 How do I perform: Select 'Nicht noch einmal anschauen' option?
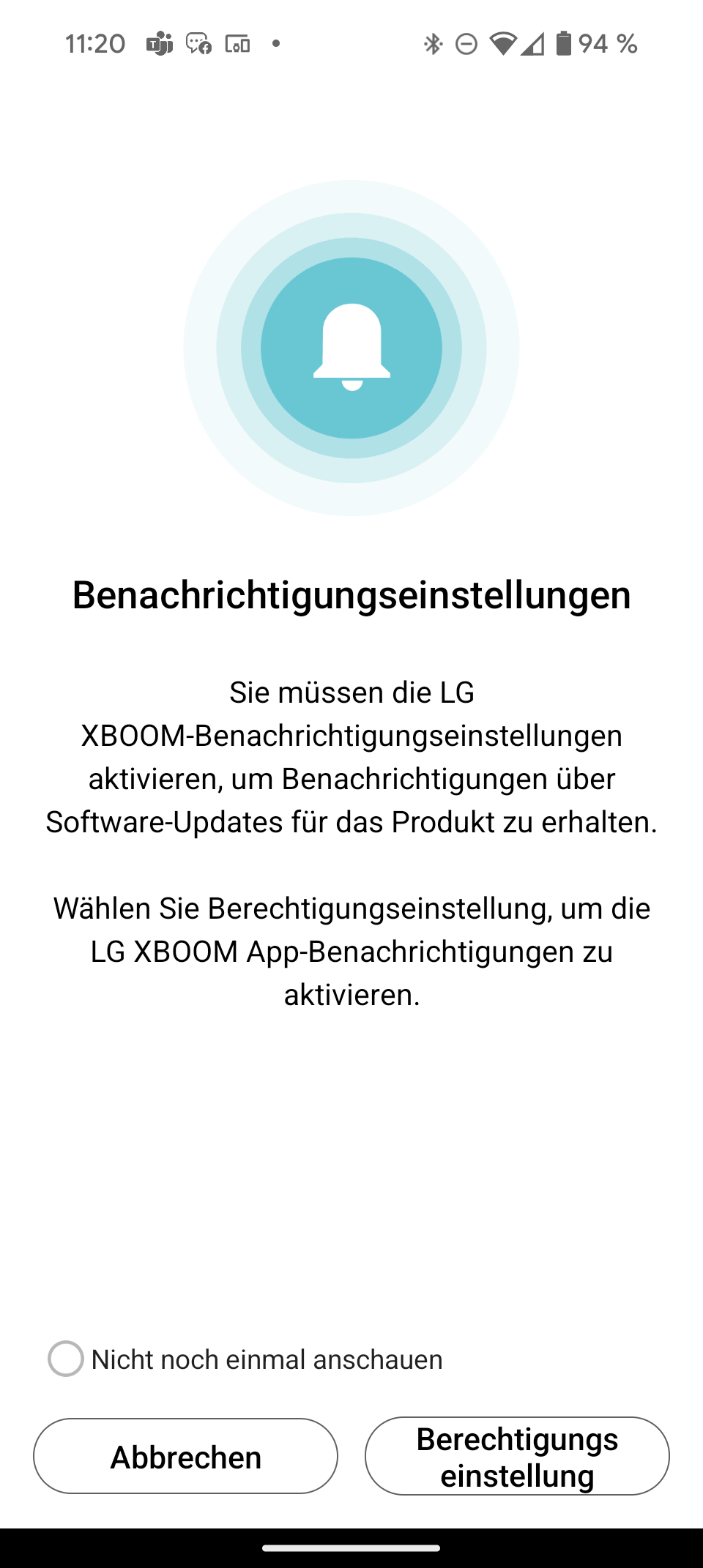click(x=66, y=1359)
